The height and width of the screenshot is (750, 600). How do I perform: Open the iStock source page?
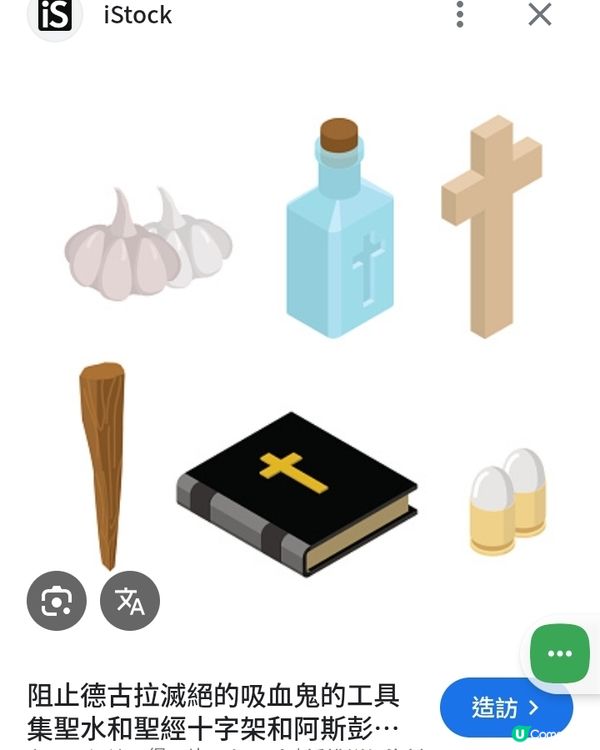click(x=137, y=15)
